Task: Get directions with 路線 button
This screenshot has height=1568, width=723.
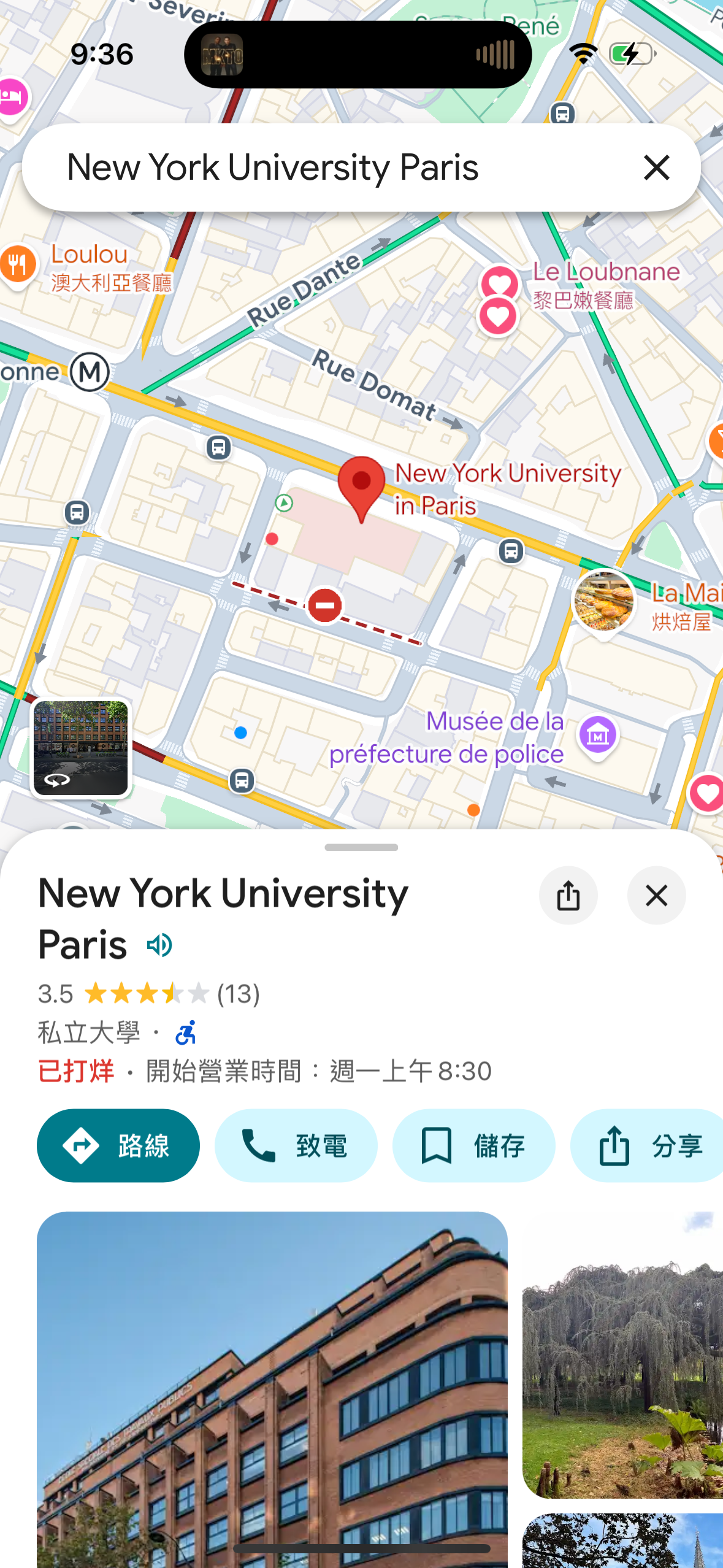Action: point(118,1145)
